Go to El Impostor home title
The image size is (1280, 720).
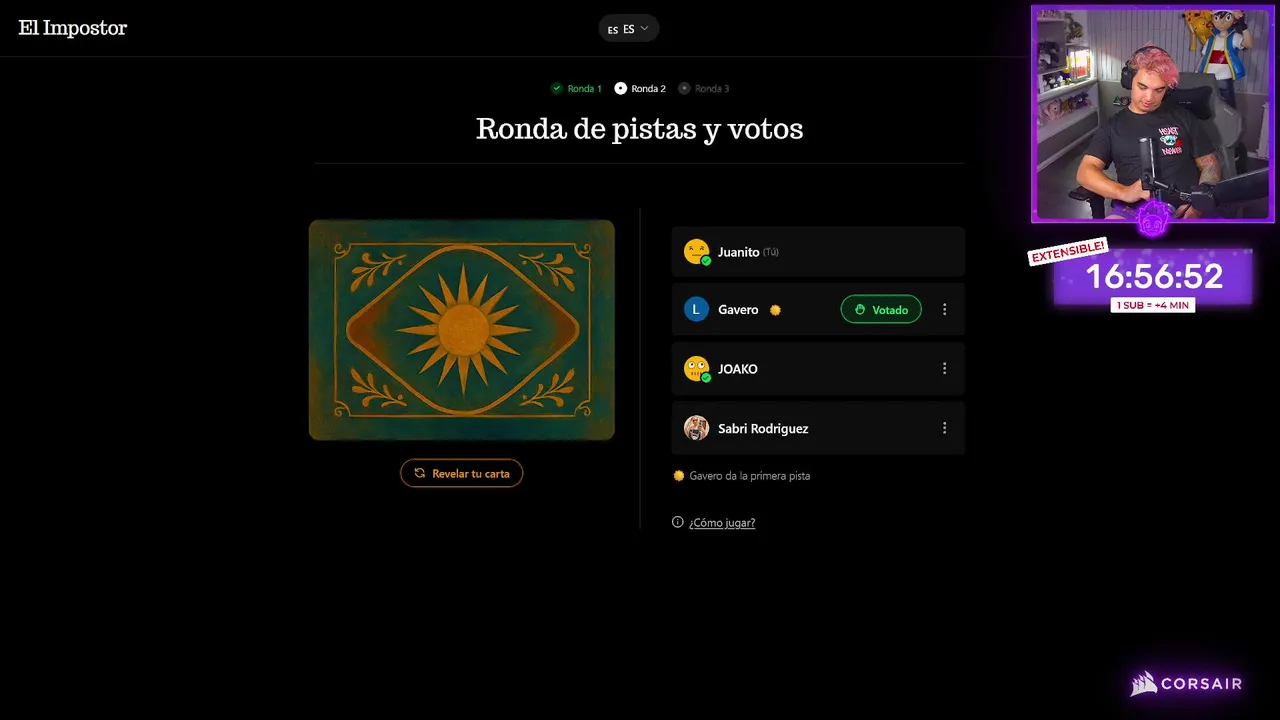[73, 28]
